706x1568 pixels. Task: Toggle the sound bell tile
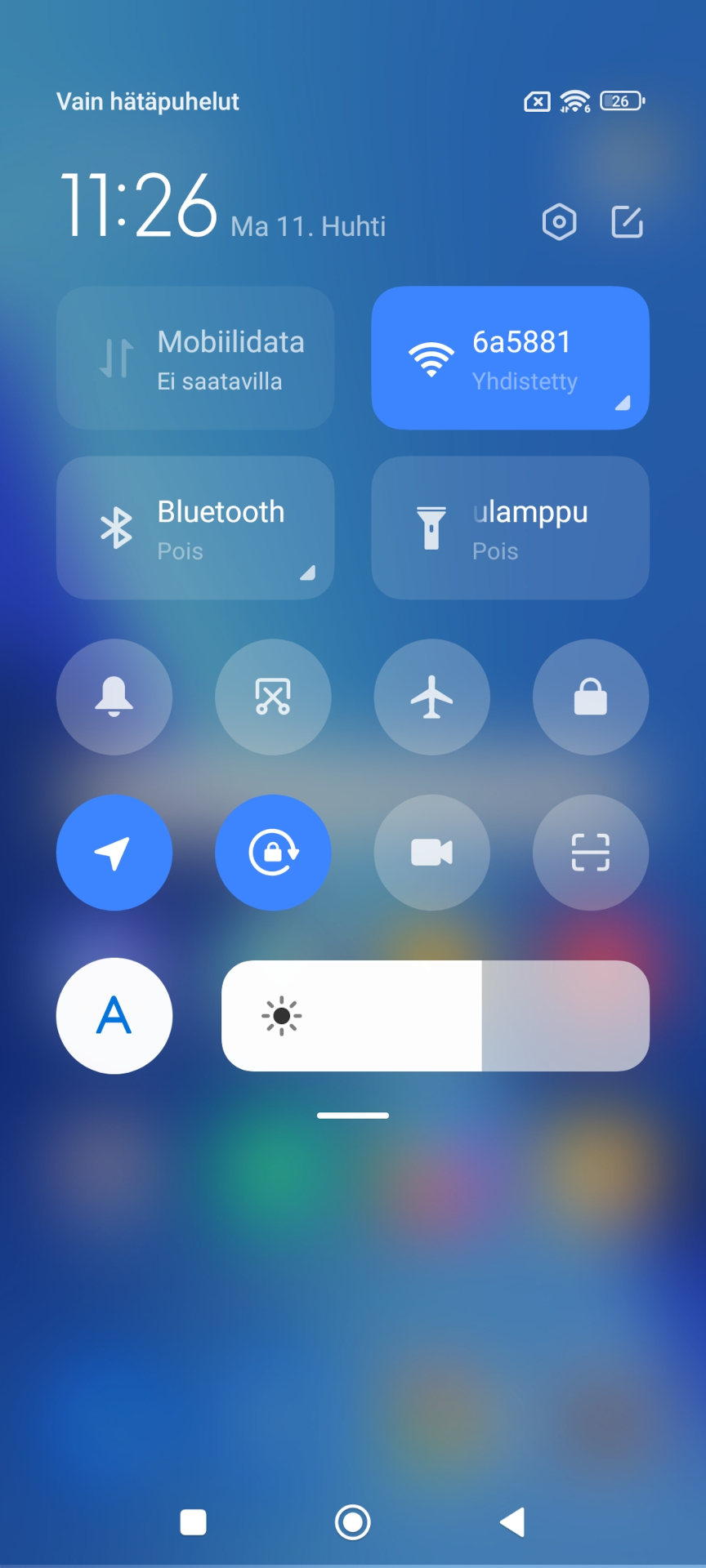[114, 697]
